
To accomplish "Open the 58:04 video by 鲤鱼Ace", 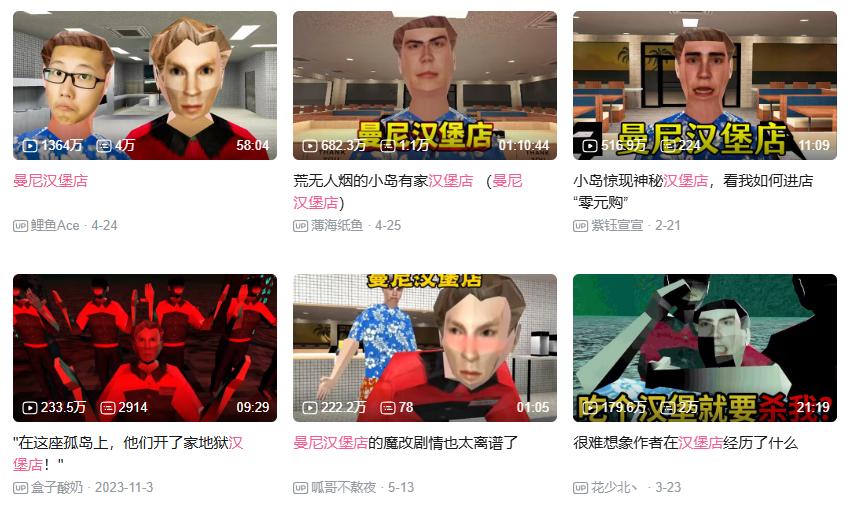I will point(144,85).
